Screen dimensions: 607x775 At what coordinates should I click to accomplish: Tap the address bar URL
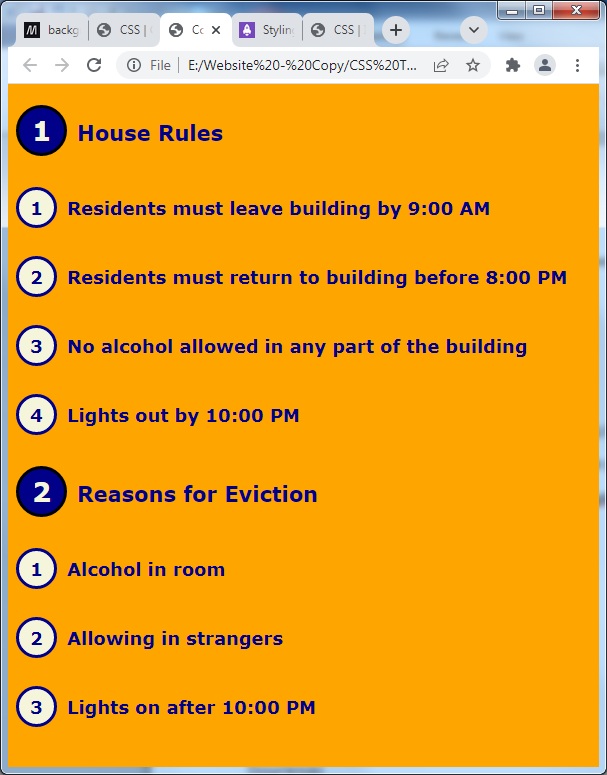300,65
